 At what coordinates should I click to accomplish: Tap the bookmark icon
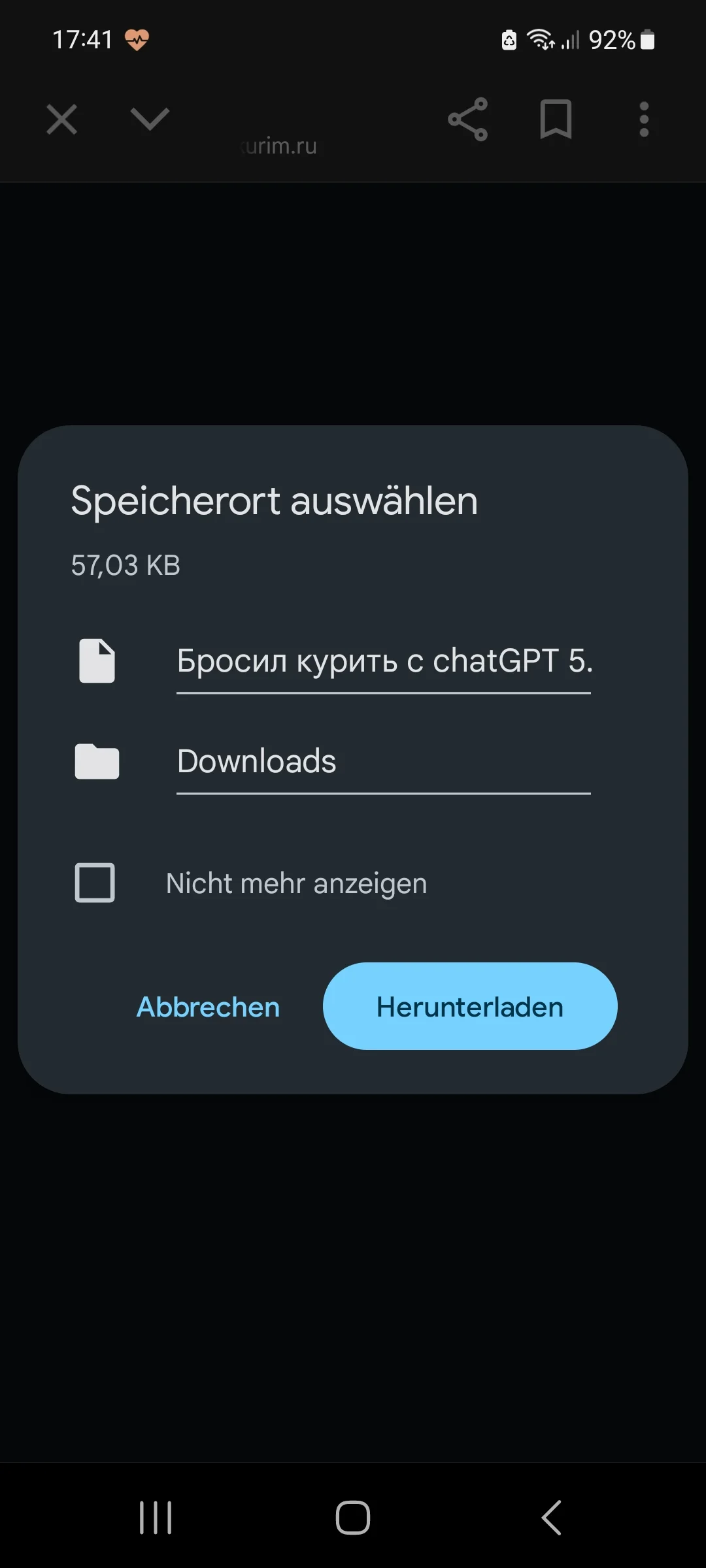[x=555, y=120]
